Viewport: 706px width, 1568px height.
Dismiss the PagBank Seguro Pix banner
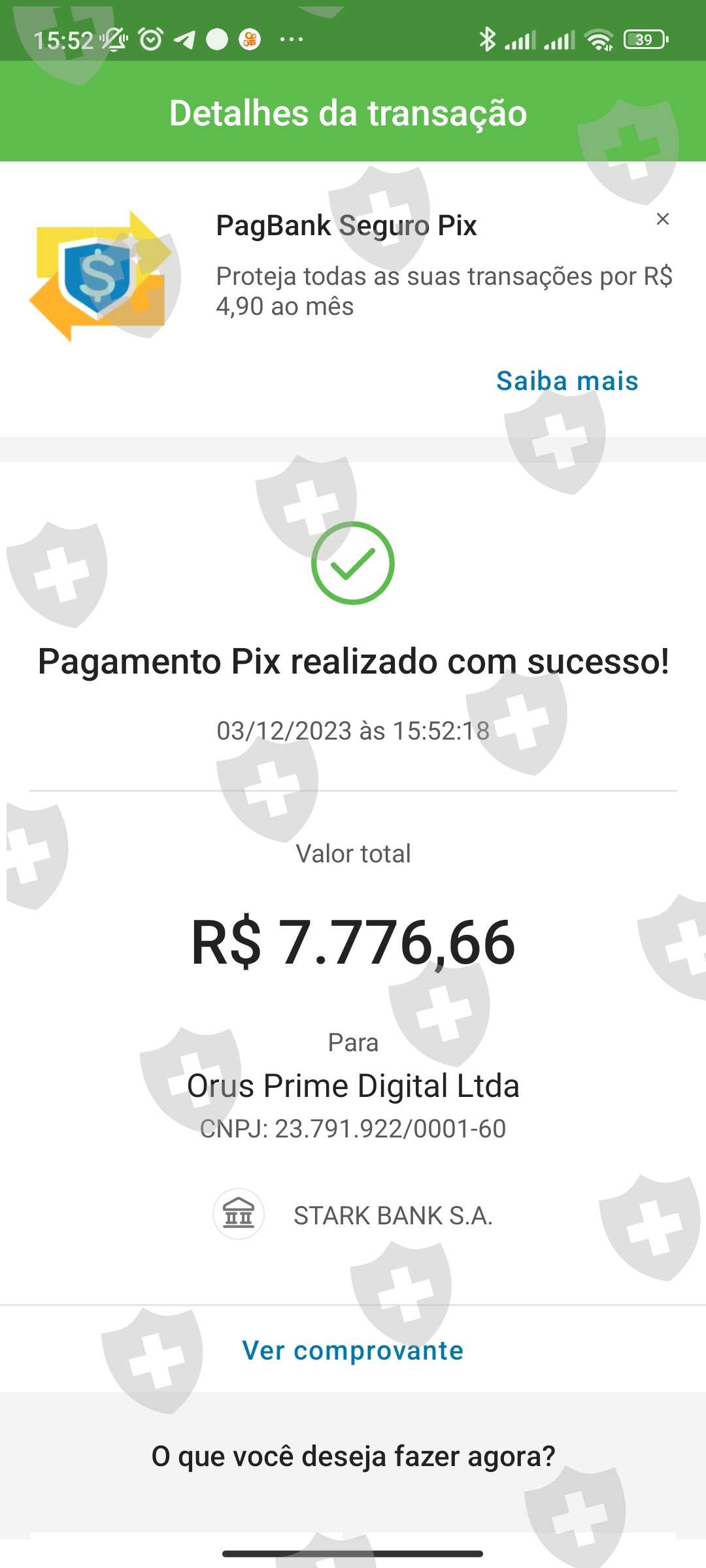[662, 220]
